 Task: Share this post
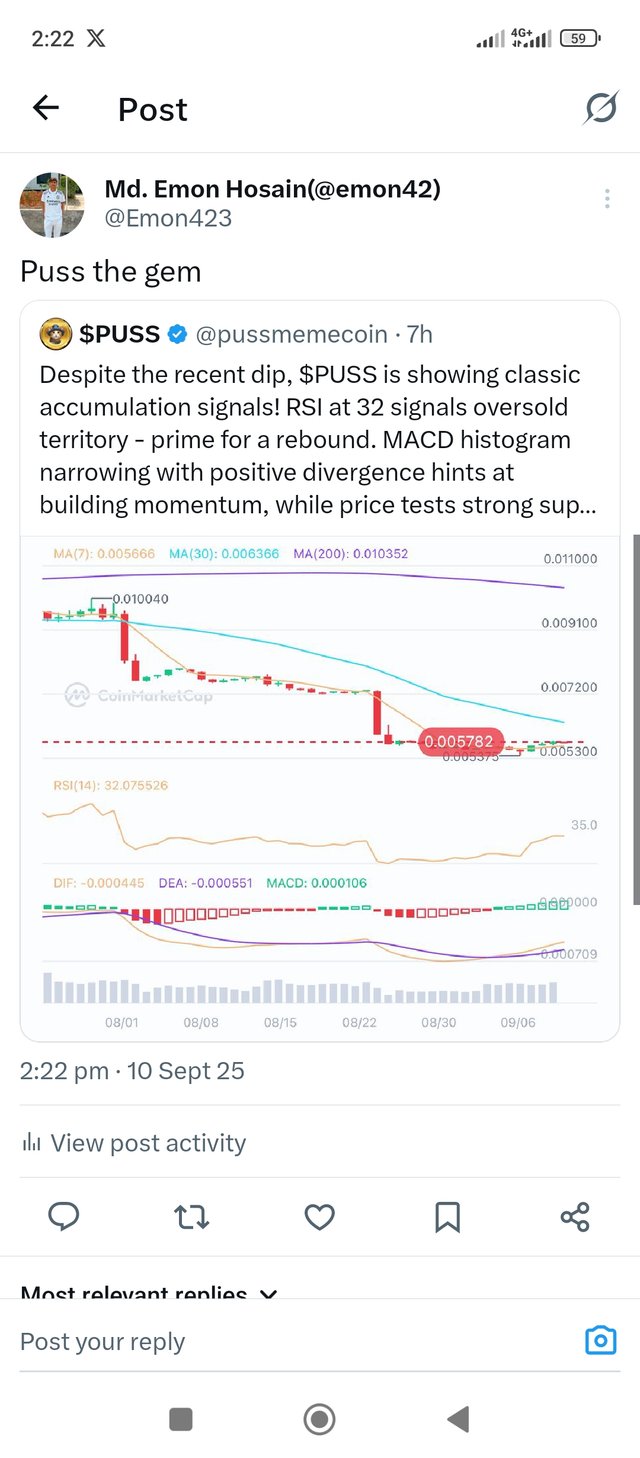click(x=575, y=1216)
